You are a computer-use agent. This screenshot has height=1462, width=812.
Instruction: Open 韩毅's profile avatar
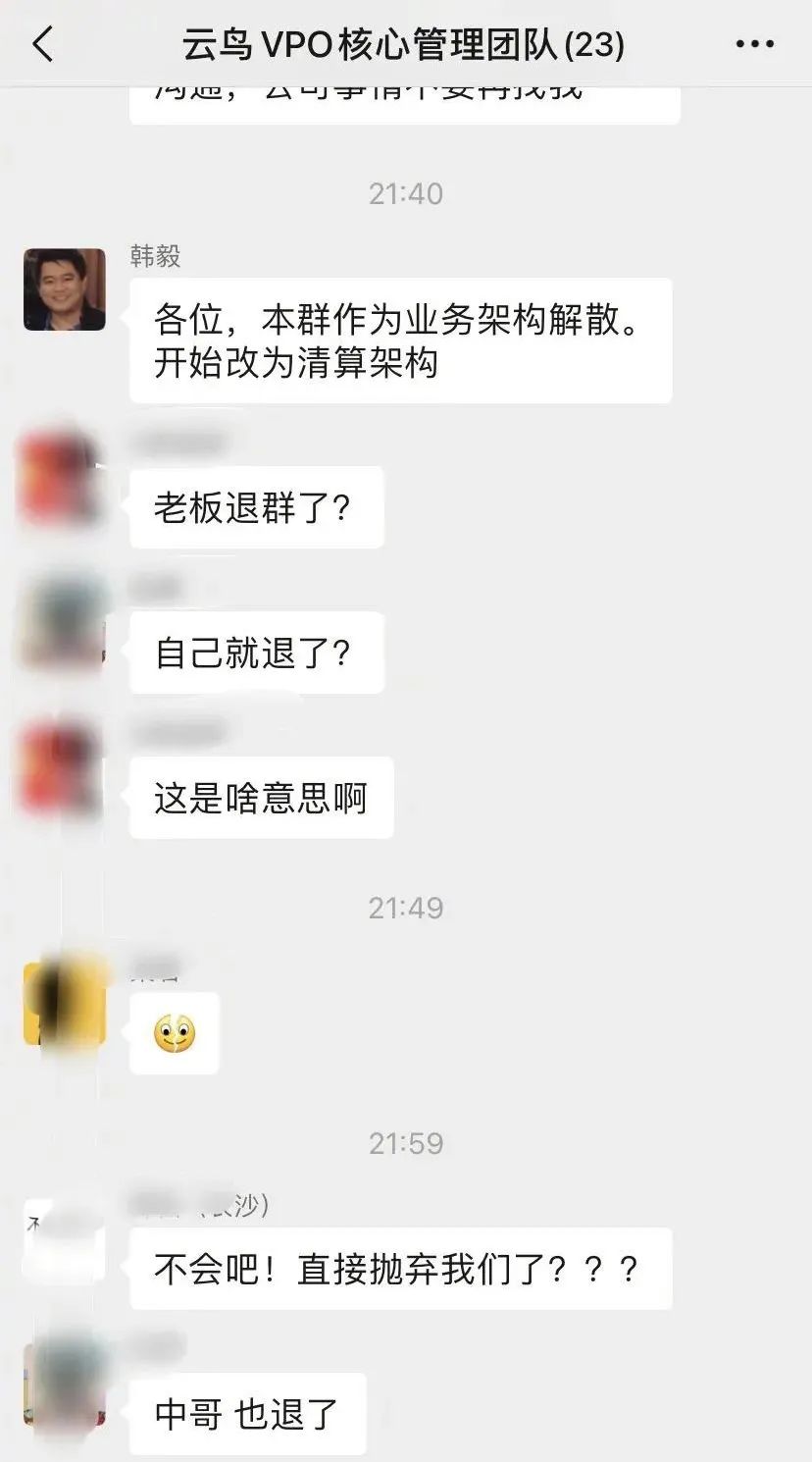point(65,289)
